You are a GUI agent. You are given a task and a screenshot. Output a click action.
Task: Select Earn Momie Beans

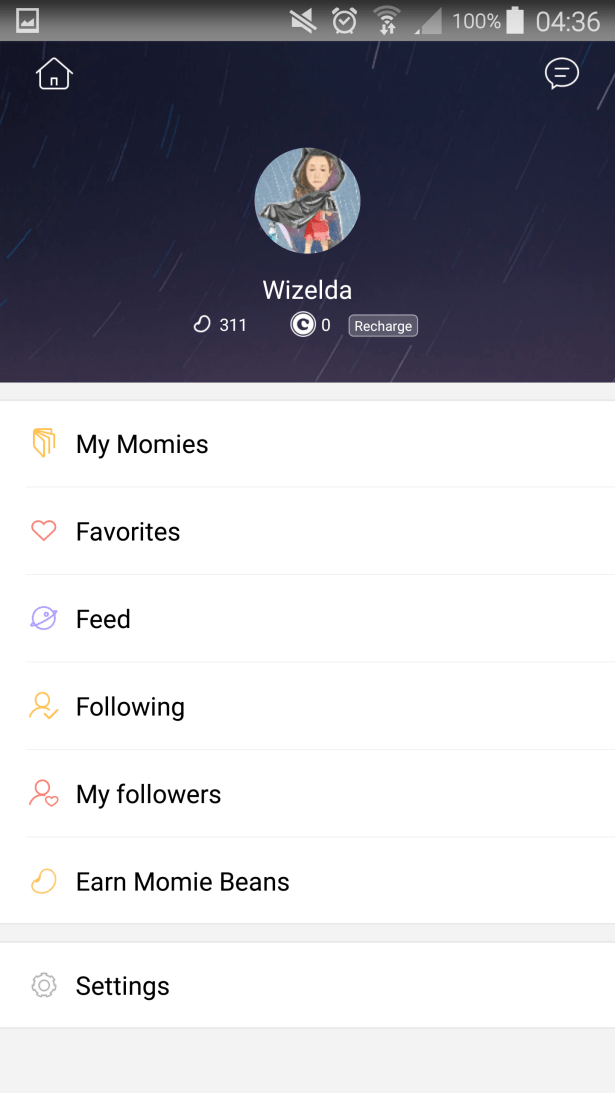coord(182,882)
